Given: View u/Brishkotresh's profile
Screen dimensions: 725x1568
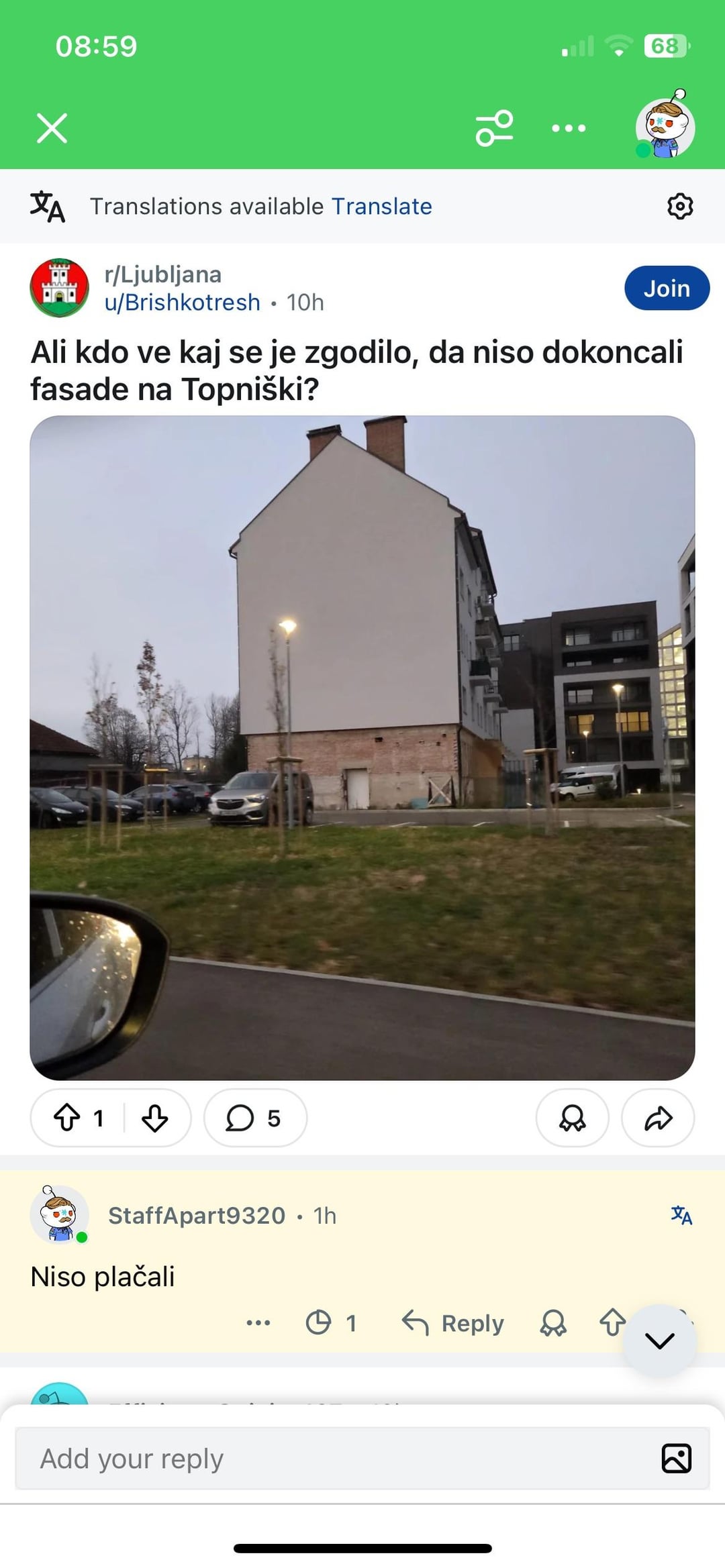Looking at the screenshot, I should (182, 303).
